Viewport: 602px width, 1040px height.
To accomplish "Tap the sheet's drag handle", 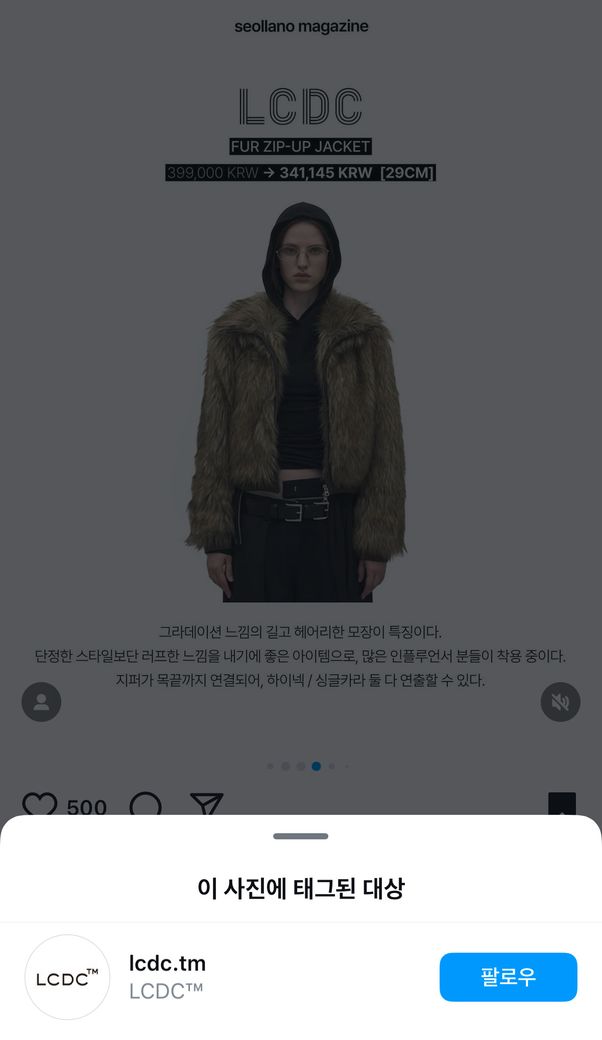I will tap(300, 836).
